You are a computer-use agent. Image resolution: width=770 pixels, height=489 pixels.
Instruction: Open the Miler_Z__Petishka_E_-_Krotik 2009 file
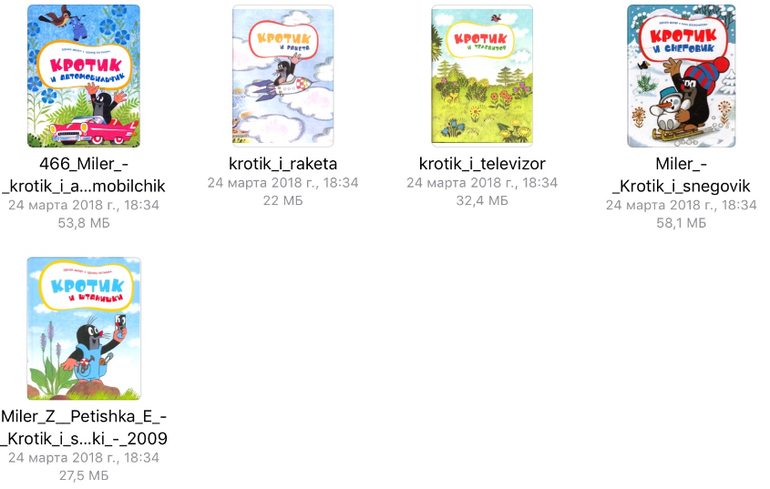point(84,329)
